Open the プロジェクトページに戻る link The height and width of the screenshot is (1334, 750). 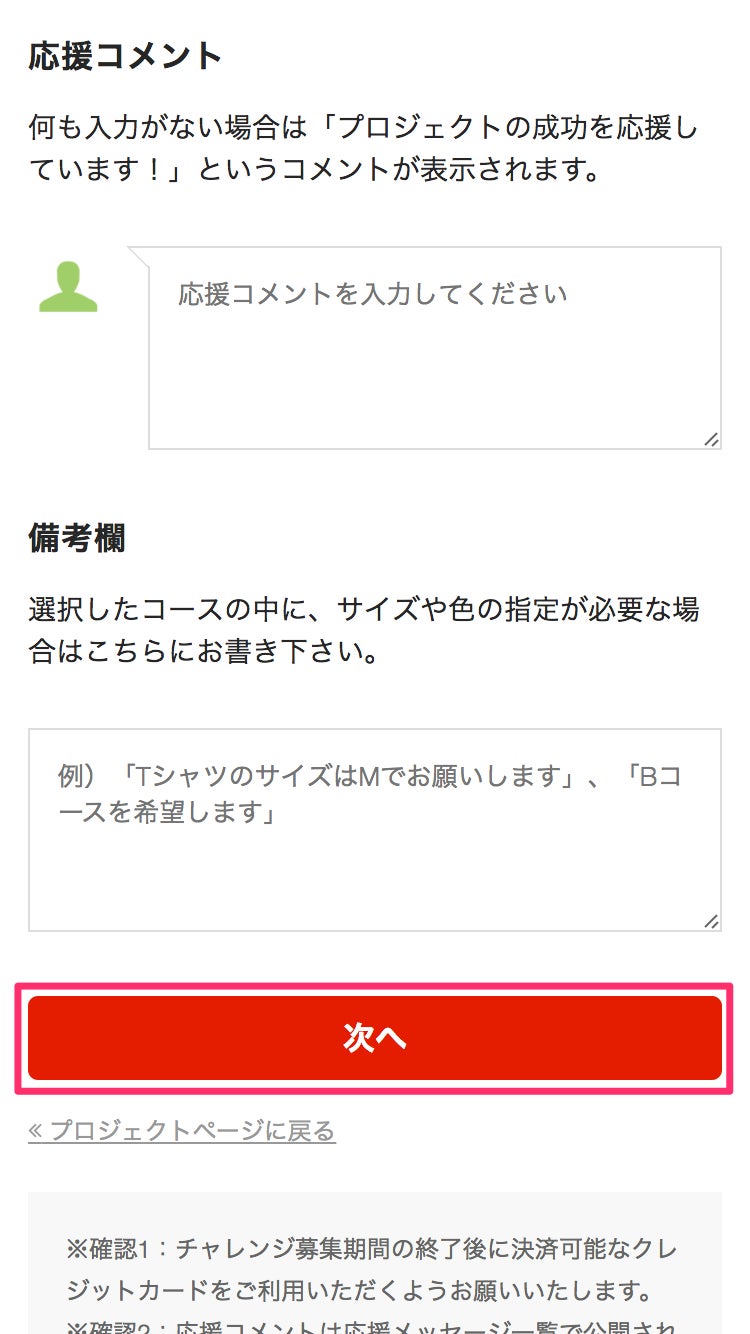click(x=182, y=1131)
